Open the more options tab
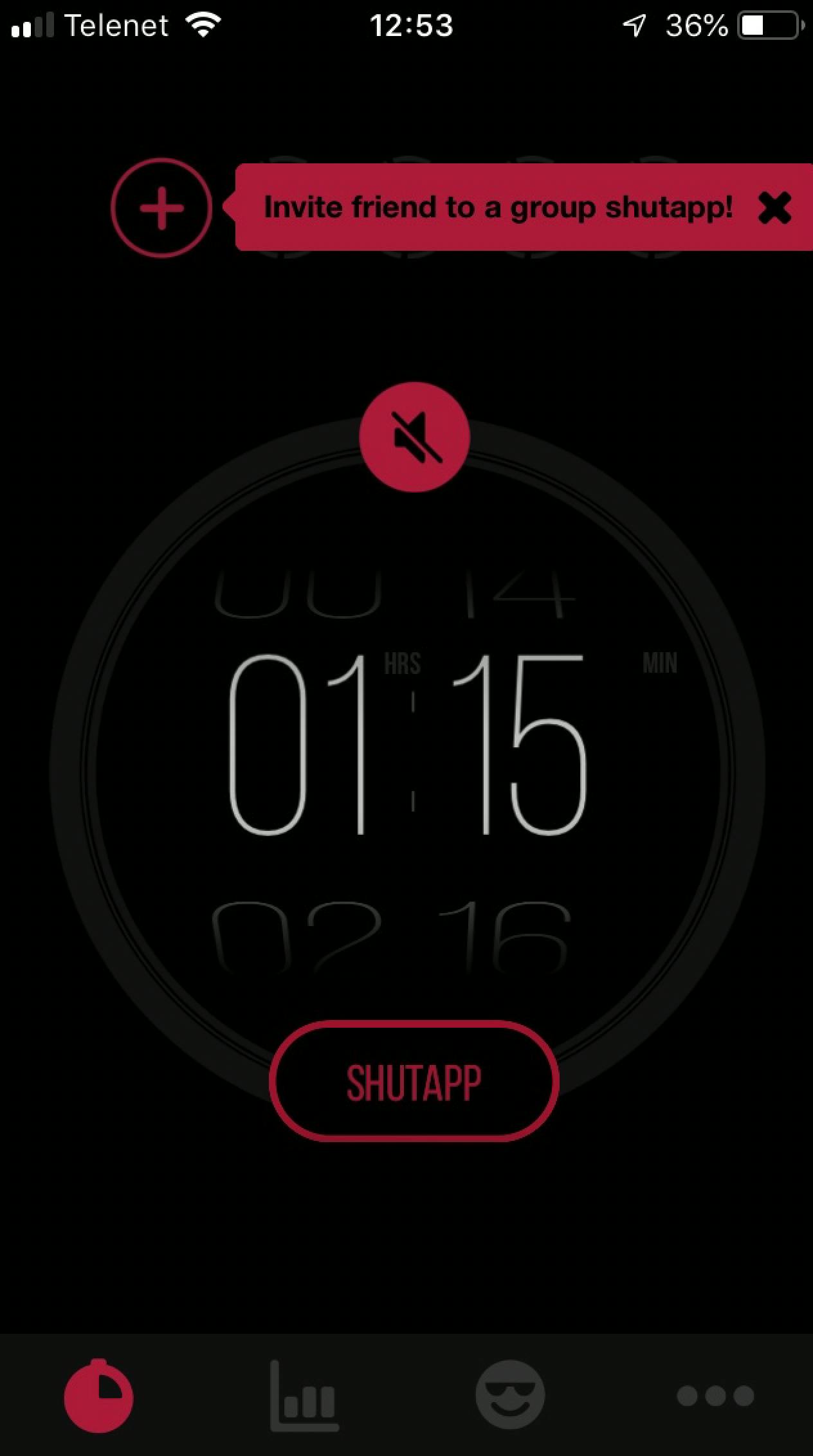Viewport: 813px width, 1456px height. click(x=715, y=1395)
